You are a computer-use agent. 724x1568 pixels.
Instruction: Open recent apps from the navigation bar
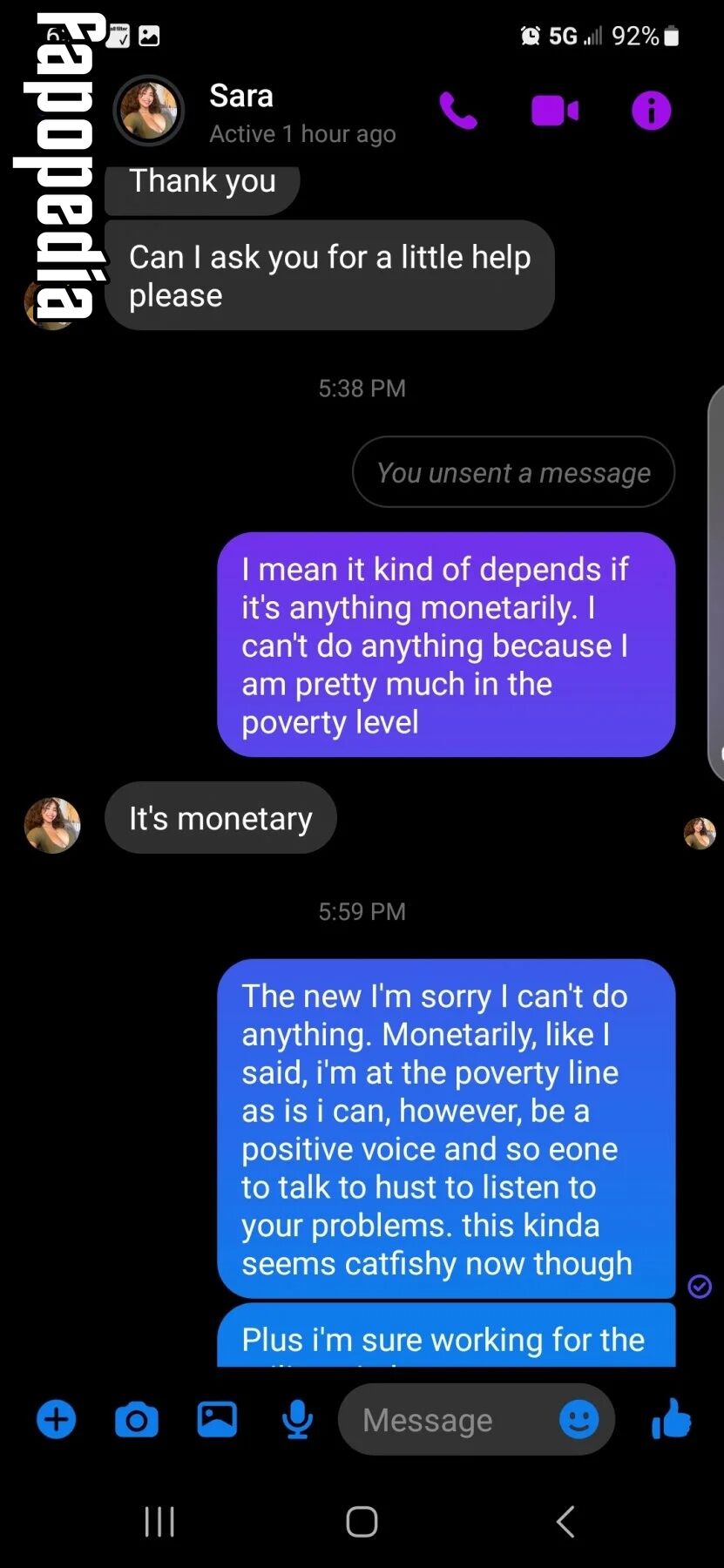pos(159,1522)
